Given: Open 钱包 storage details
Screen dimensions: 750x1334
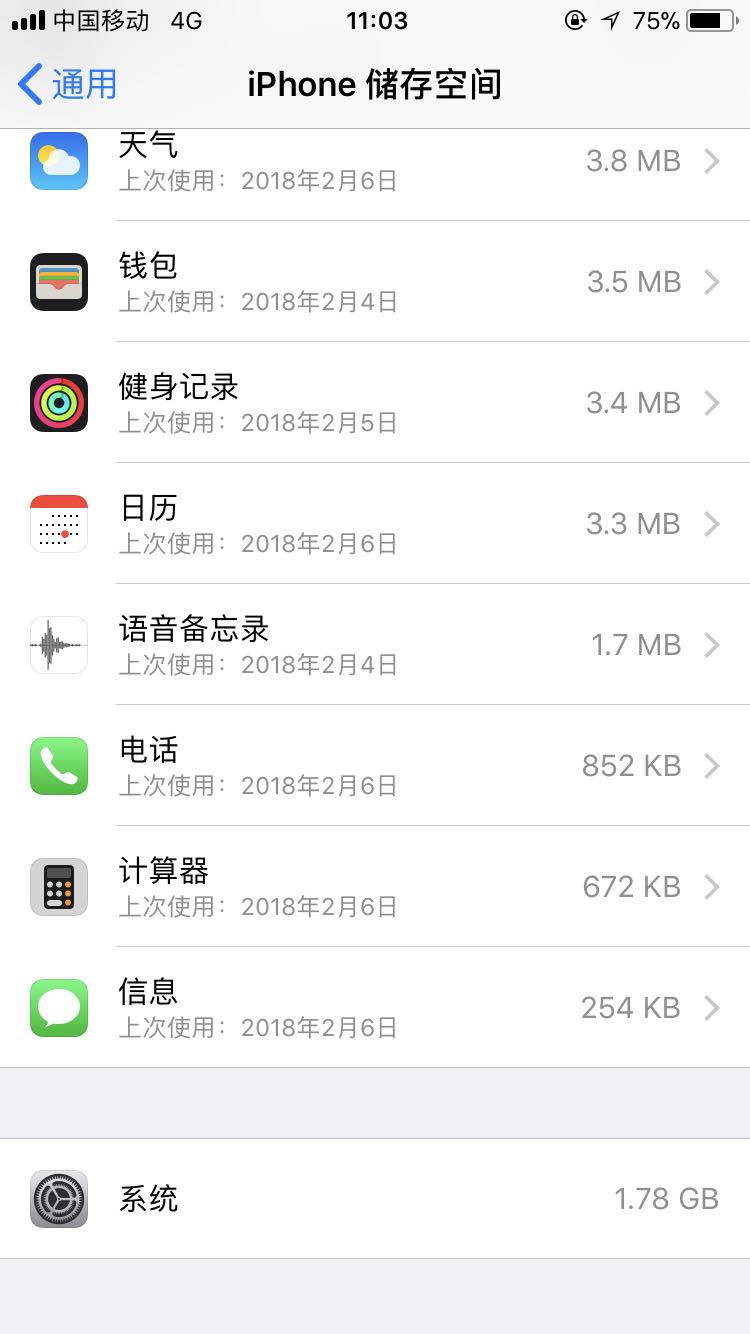Looking at the screenshot, I should [375, 282].
